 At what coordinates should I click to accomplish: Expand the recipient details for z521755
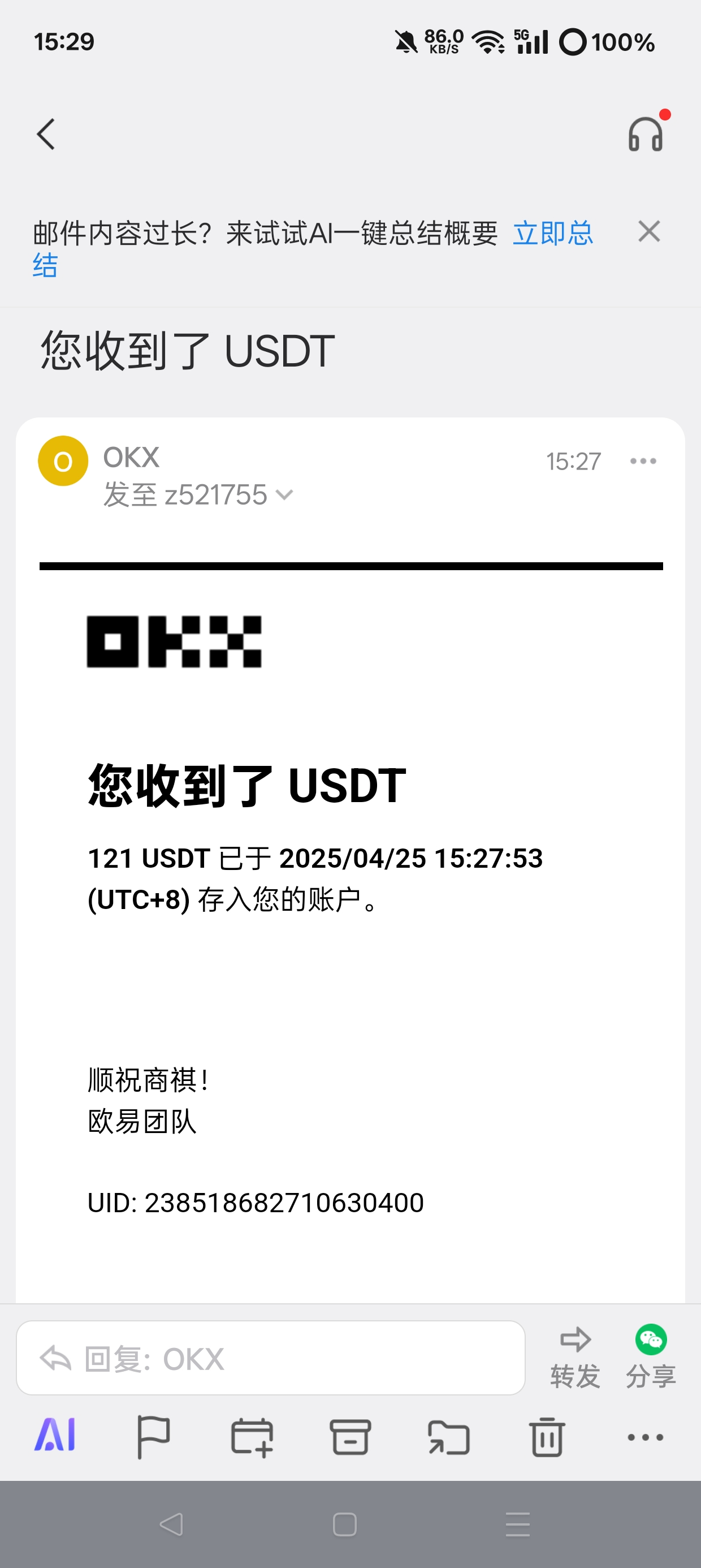pyautogui.click(x=284, y=495)
